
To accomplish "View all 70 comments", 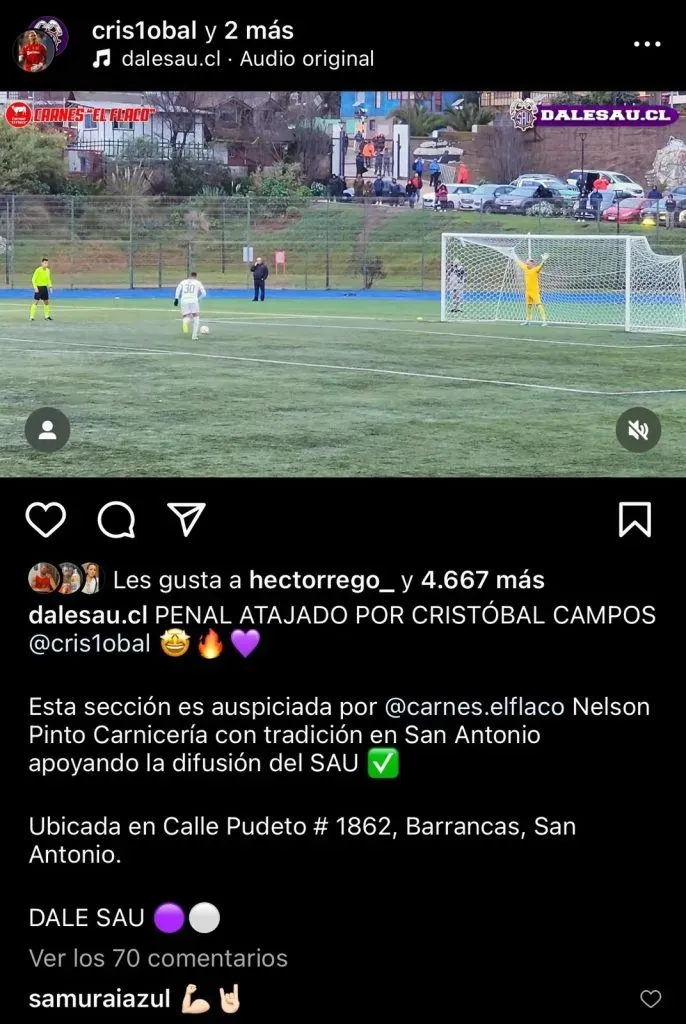I will [x=158, y=958].
